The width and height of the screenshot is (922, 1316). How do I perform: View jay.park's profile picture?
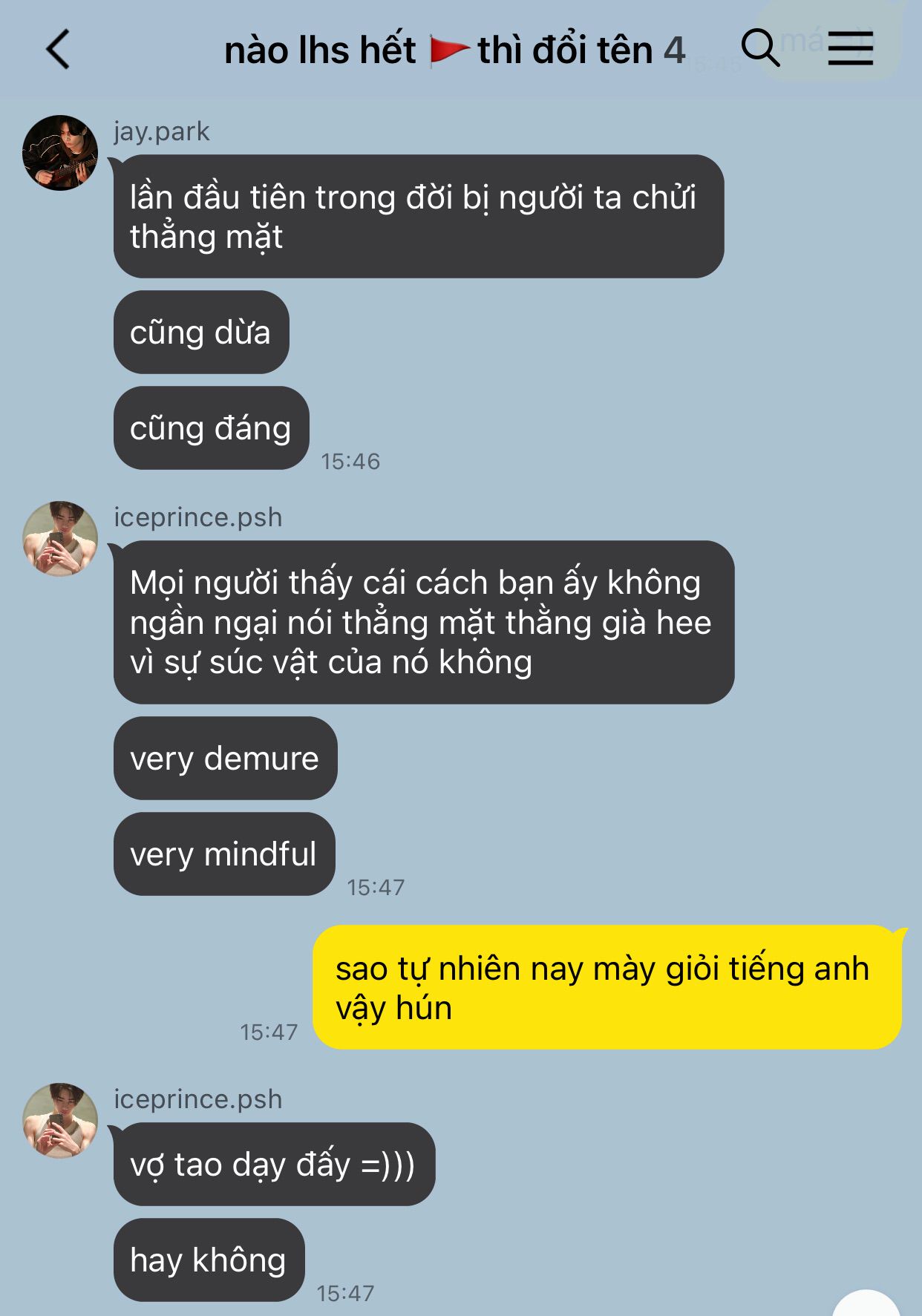coord(60,153)
